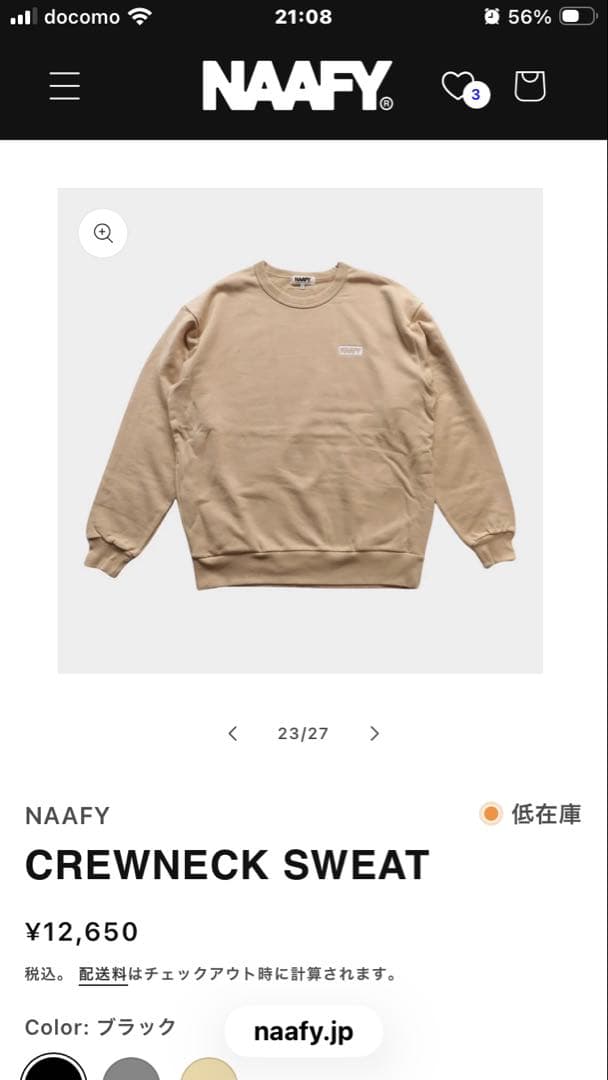Viewport: 608px width, 1080px height.
Task: Zoom into the product image
Action: (103, 233)
